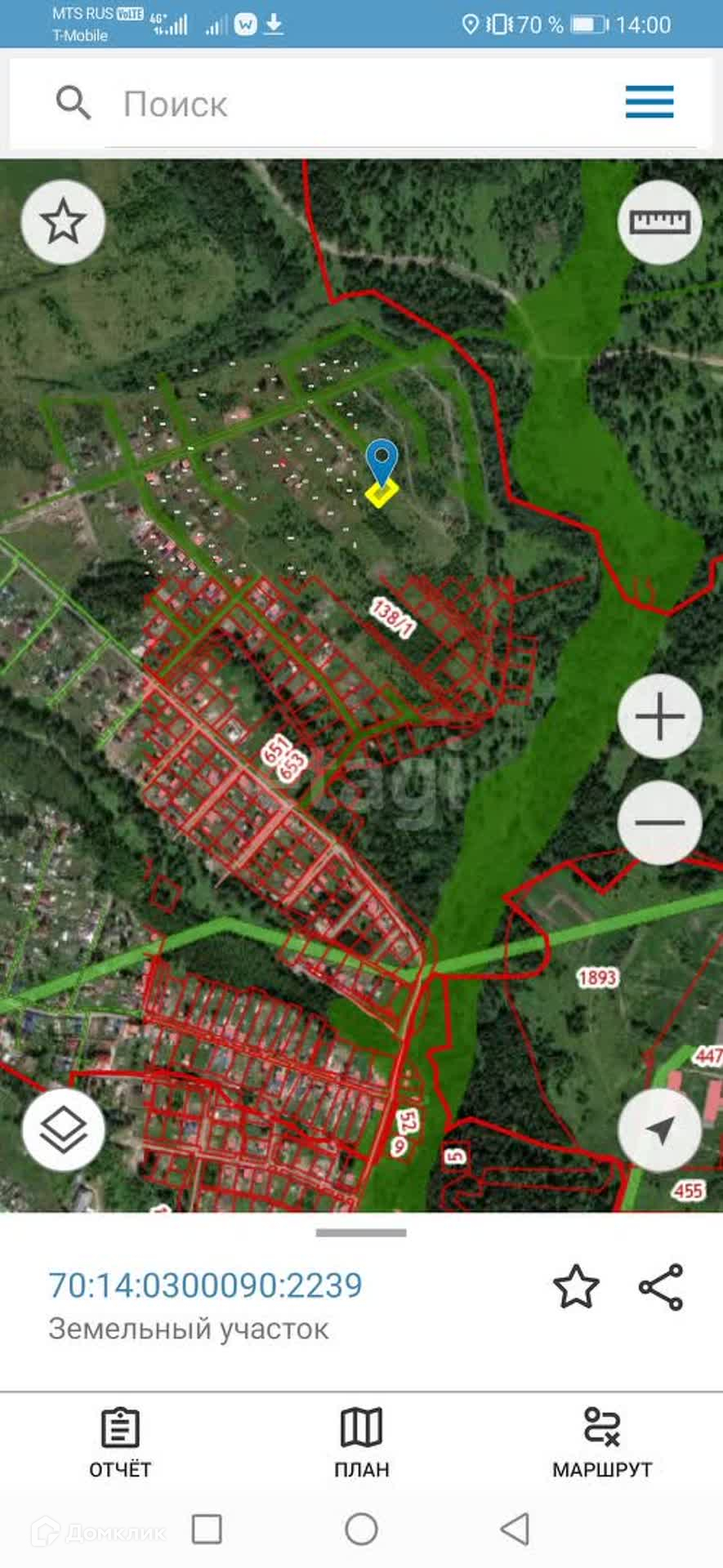
Task: Go back using system navigation
Action: [515, 1529]
